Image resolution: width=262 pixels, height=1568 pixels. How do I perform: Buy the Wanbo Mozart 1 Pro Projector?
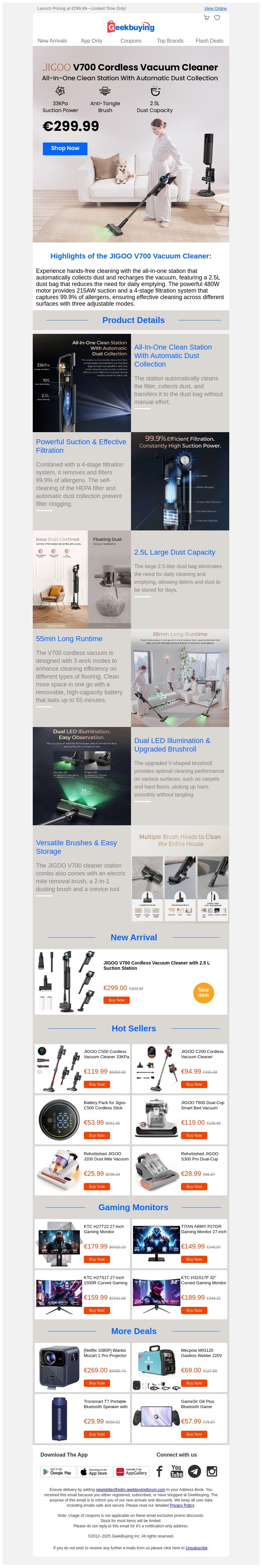[x=97, y=1382]
